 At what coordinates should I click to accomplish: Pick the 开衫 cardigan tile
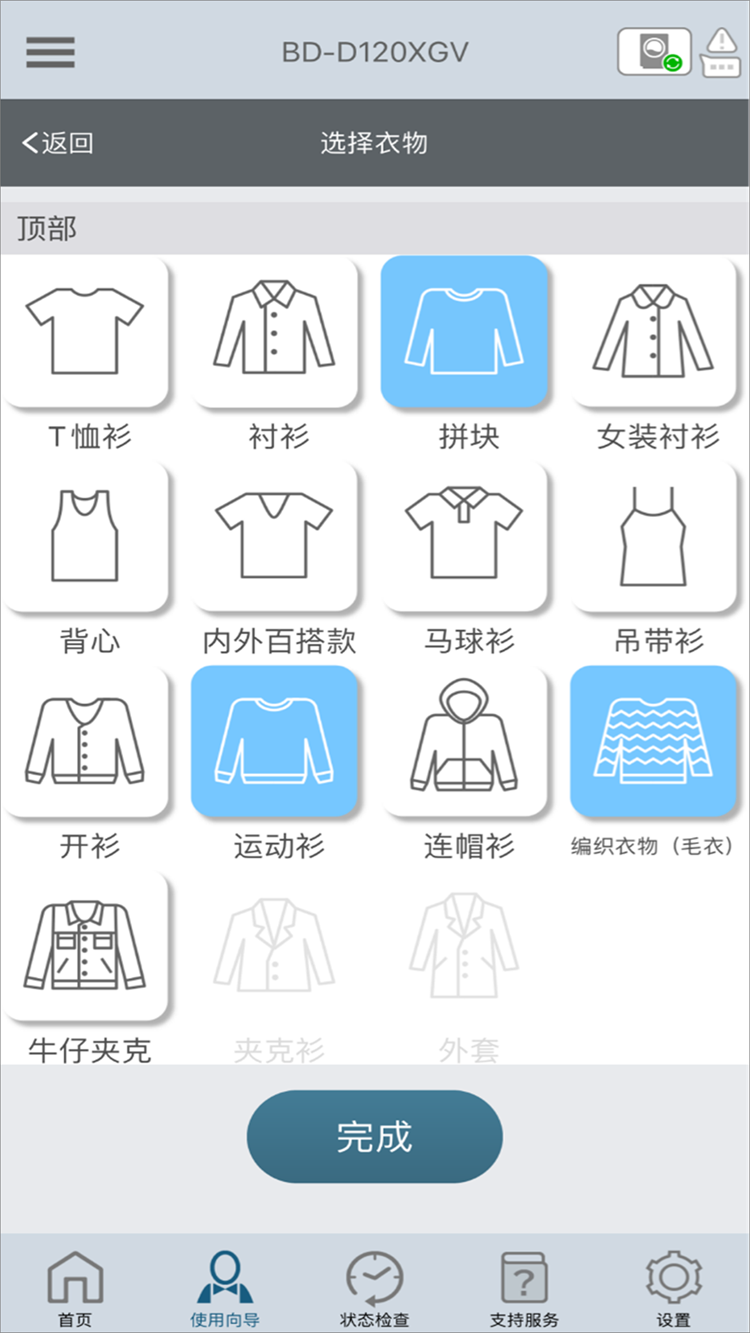(x=86, y=742)
